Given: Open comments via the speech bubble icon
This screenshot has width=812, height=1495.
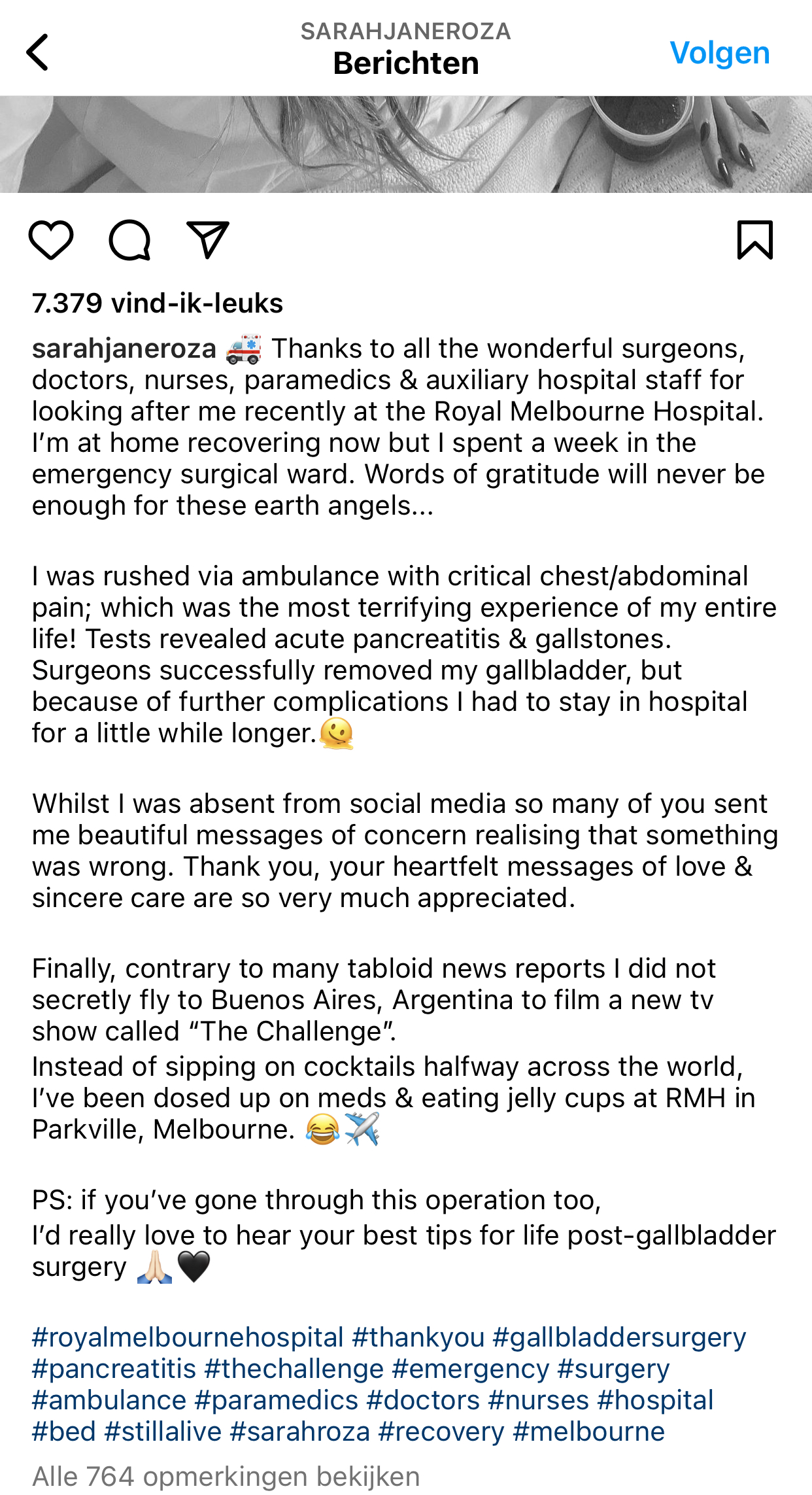Looking at the screenshot, I should (129, 240).
